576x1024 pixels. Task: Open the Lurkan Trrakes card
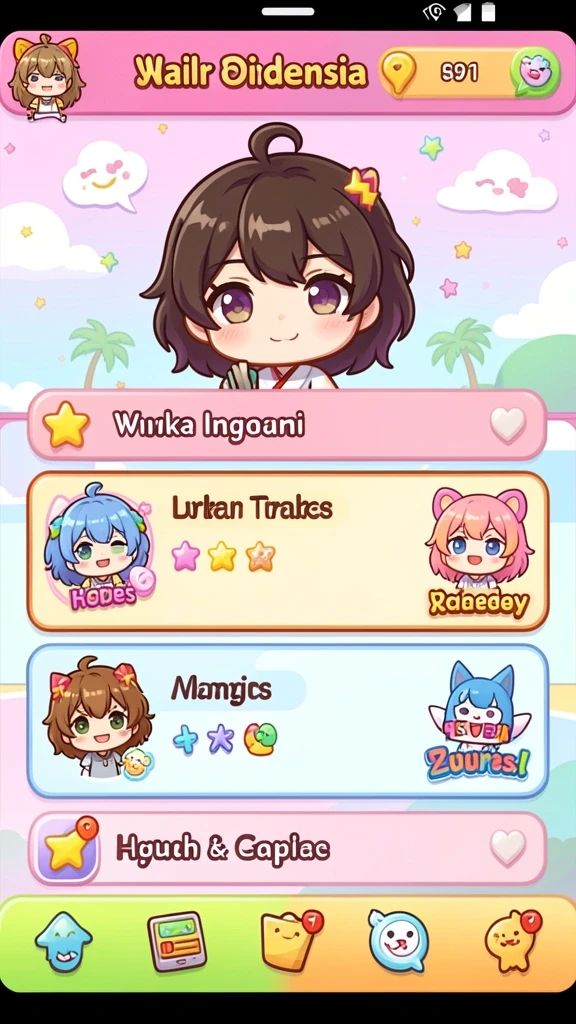pyautogui.click(x=287, y=551)
